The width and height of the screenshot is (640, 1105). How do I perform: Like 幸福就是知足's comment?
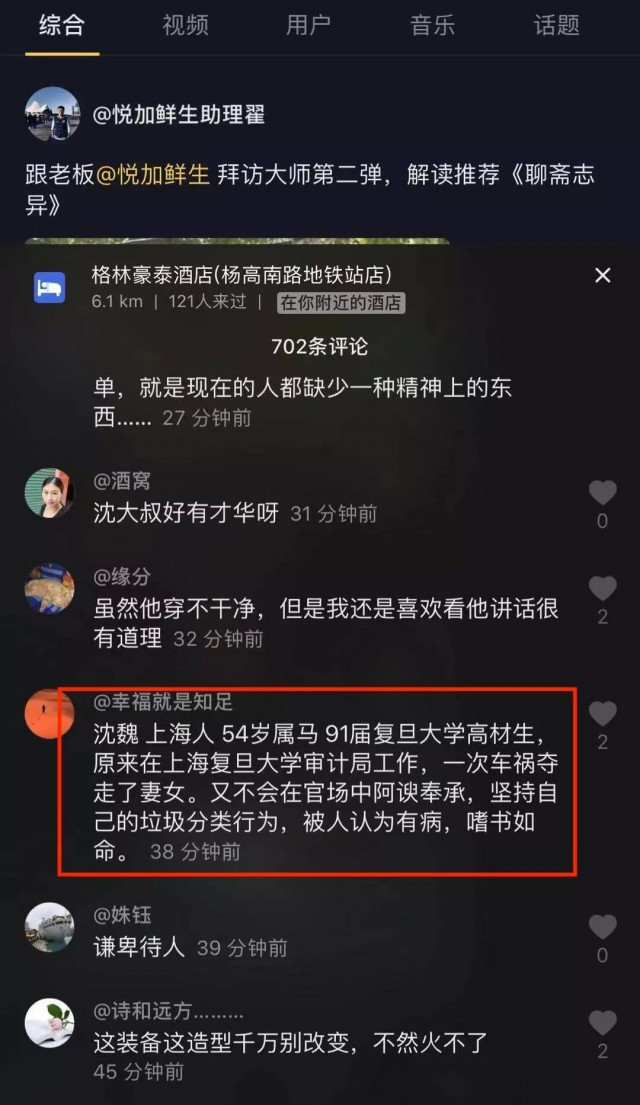(602, 714)
